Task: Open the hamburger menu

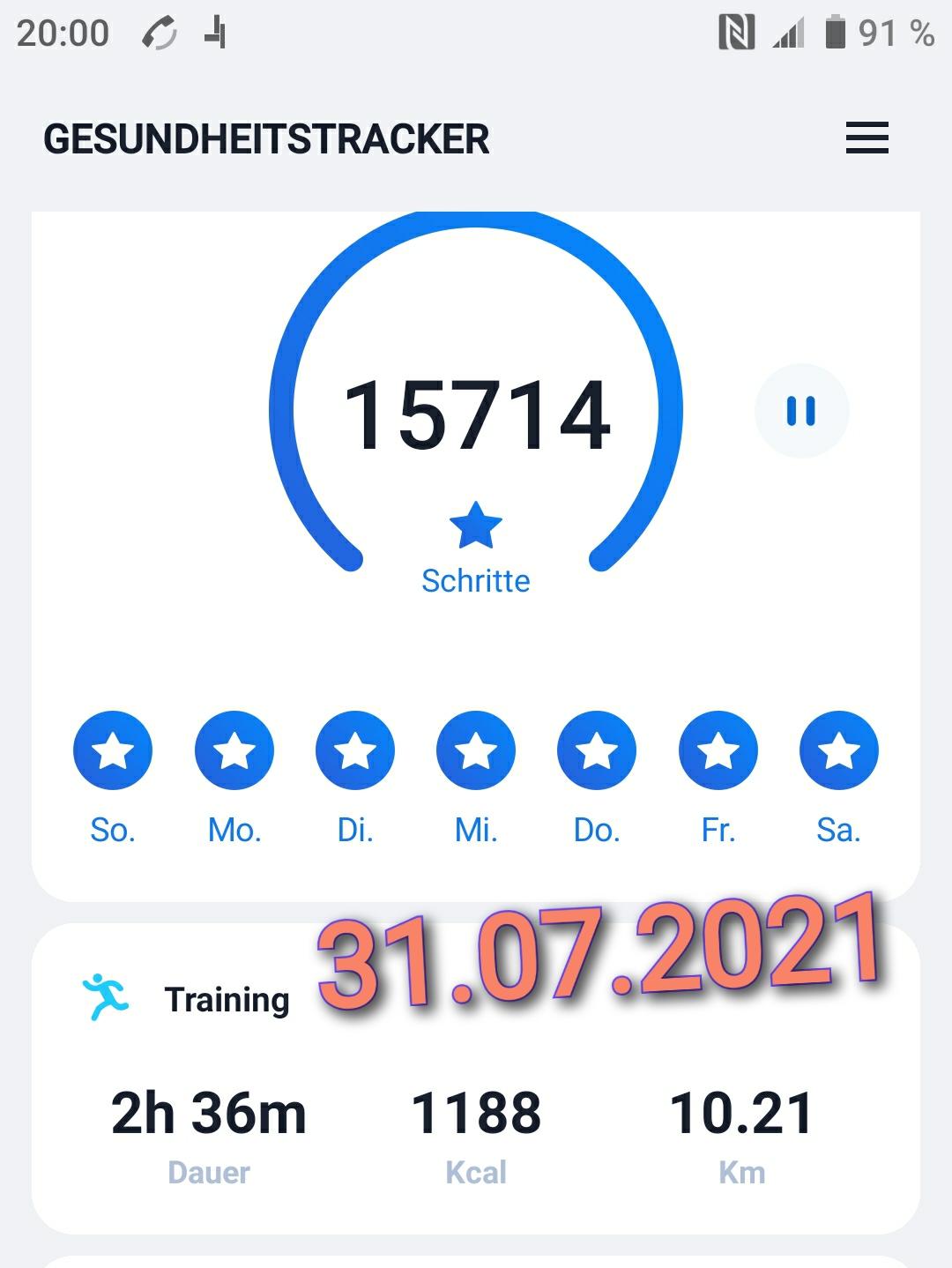Action: point(866,138)
